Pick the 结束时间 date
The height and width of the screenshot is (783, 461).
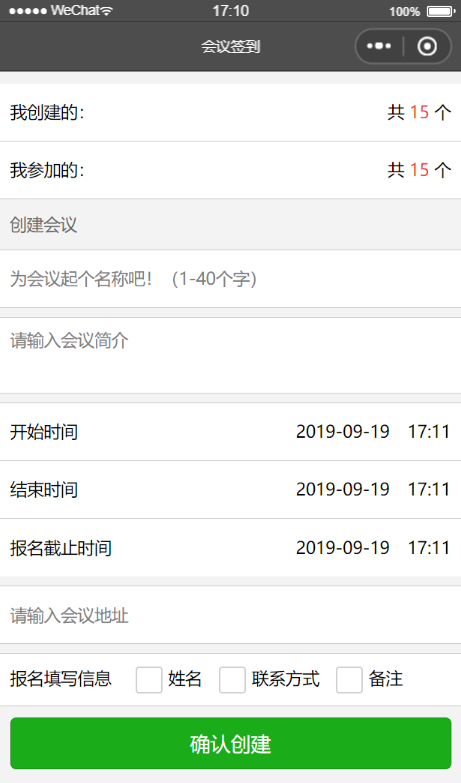pyautogui.click(x=343, y=489)
